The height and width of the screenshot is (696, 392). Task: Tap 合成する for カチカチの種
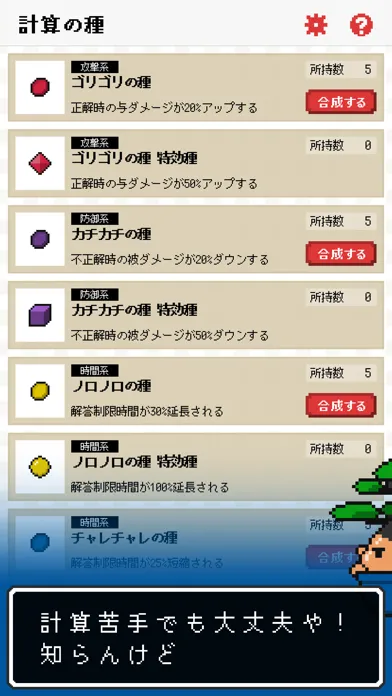pos(341,254)
